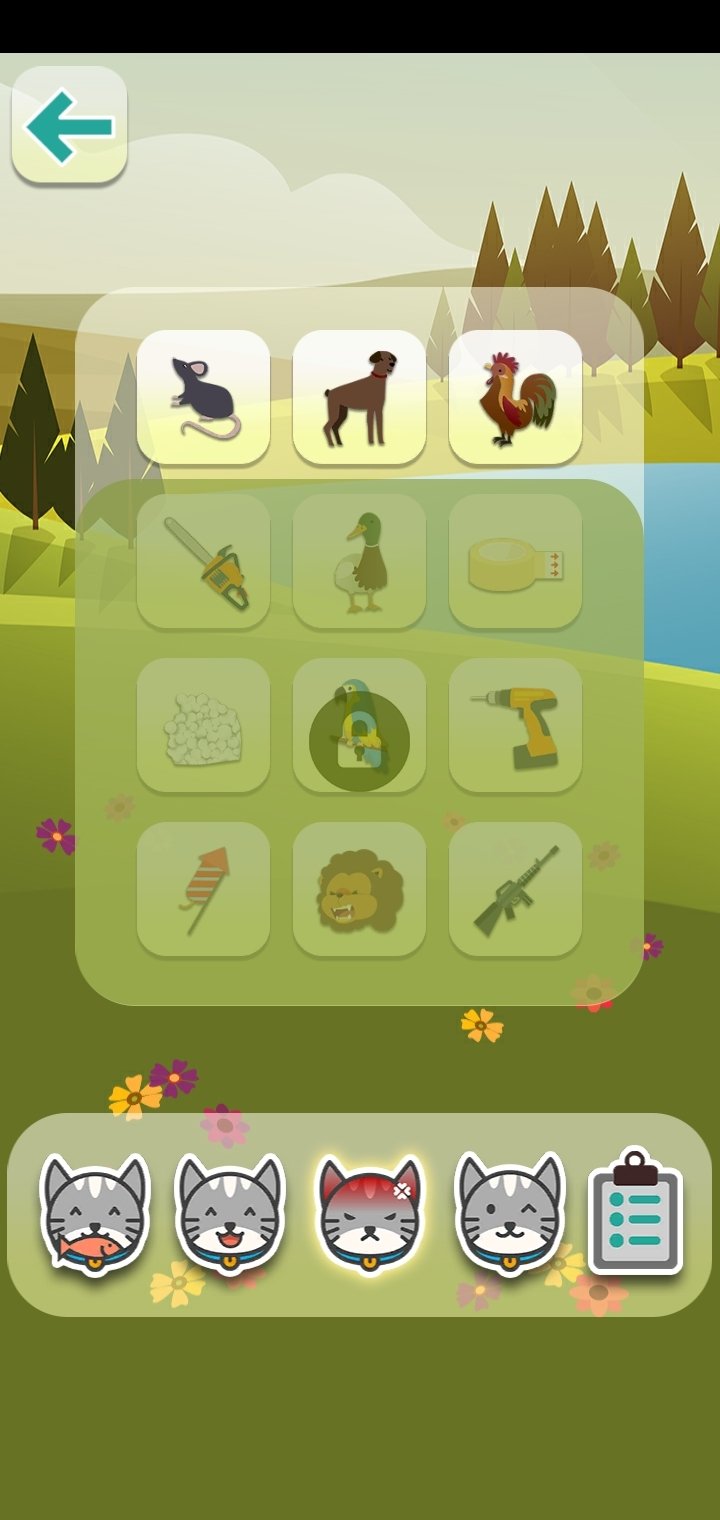720x1520 pixels.
Task: Pick the rifle sound tile
Action: click(x=515, y=889)
